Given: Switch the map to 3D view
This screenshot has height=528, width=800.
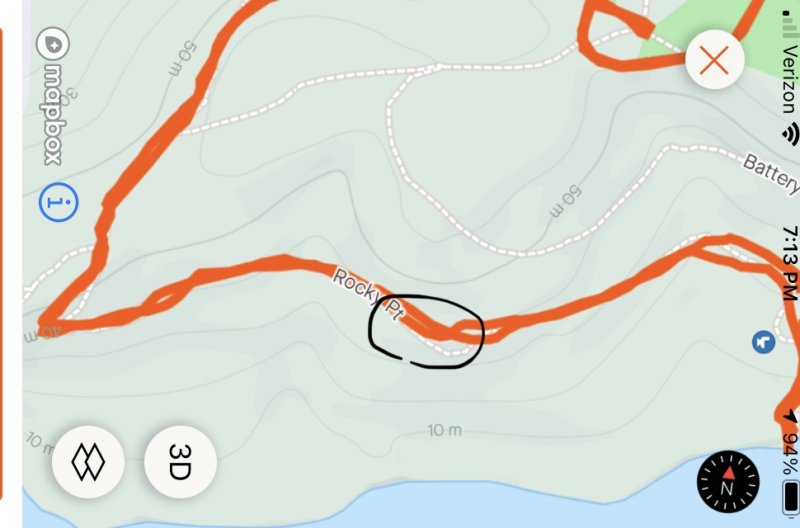Looking at the screenshot, I should point(180,461).
